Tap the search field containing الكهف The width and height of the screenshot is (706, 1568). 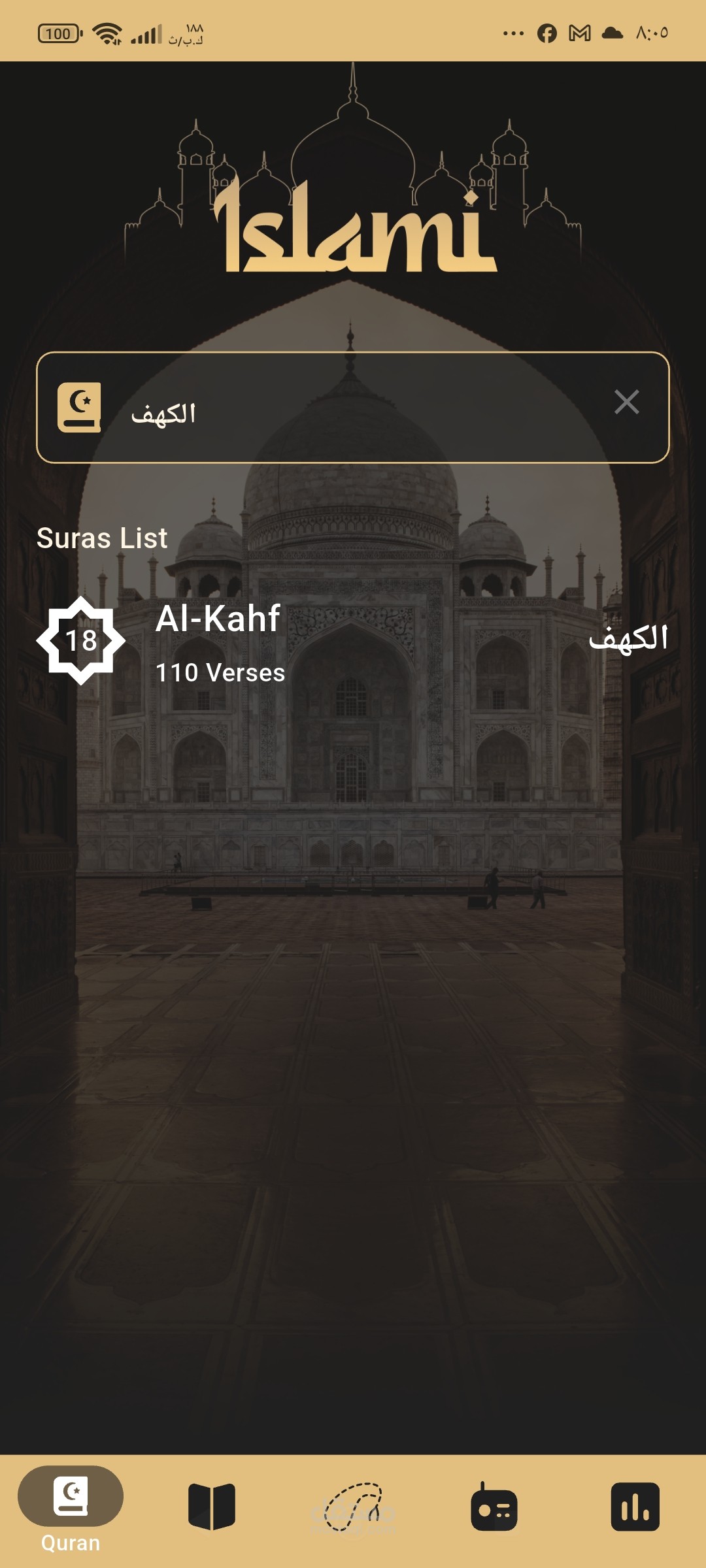[x=353, y=408]
